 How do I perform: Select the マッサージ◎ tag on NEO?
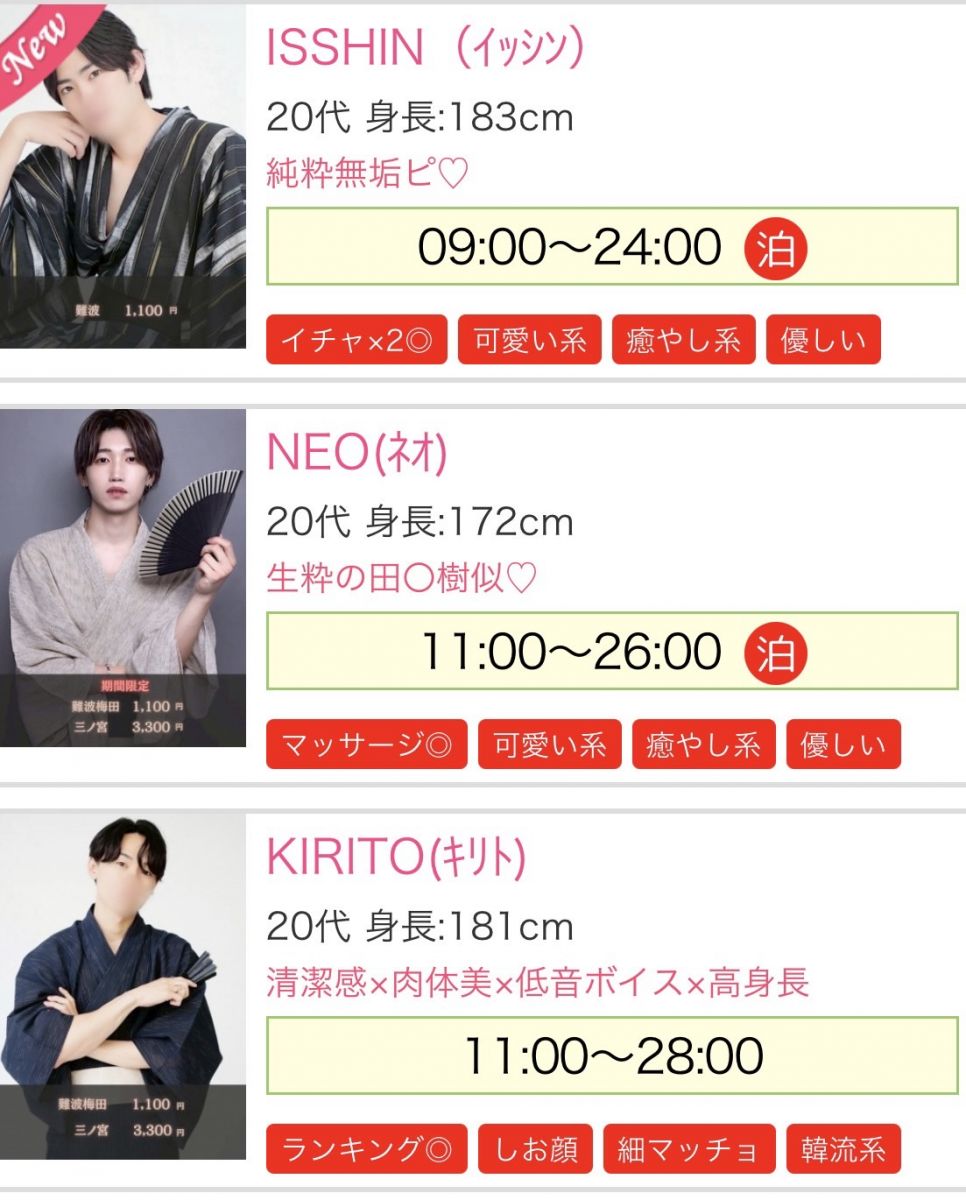pos(366,744)
